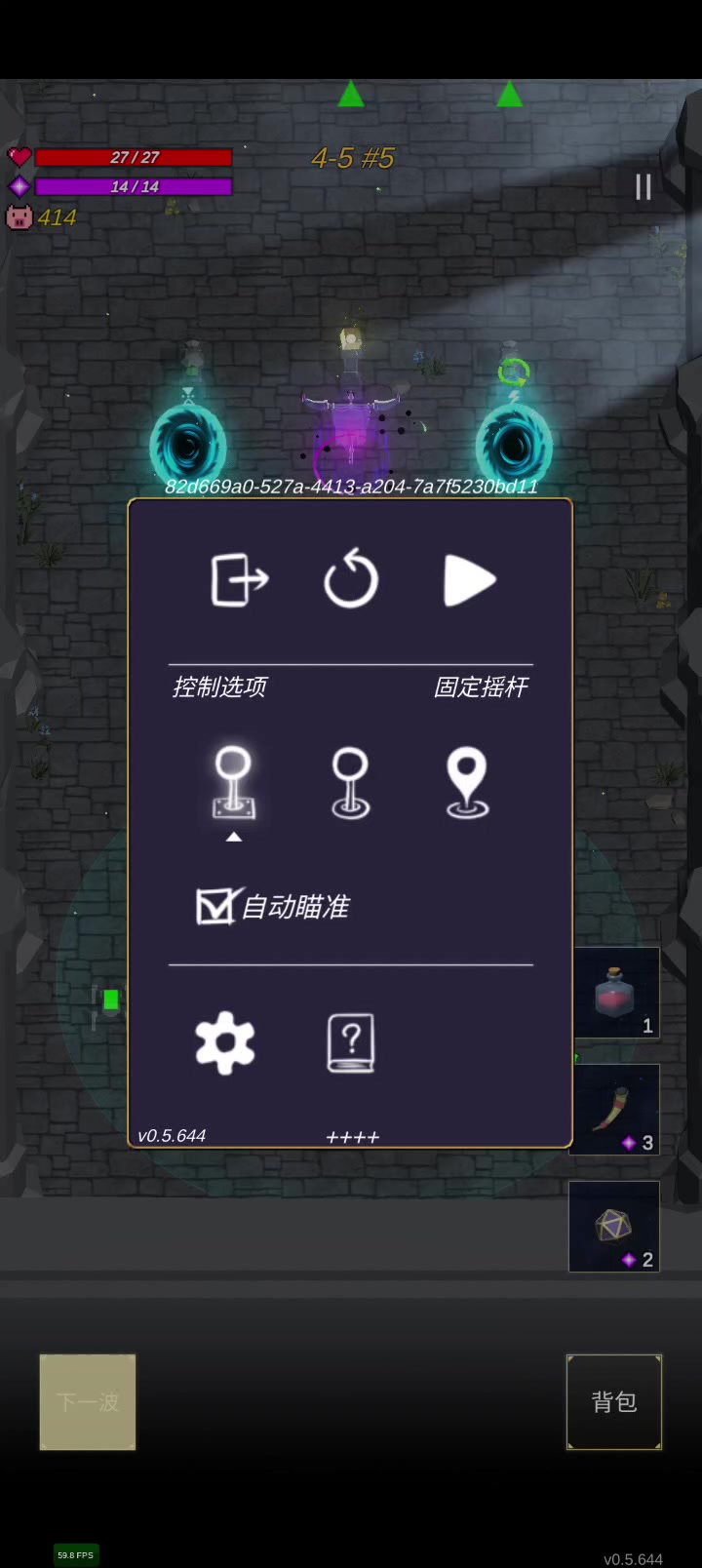Screen dimensions: 702x1568
Task: Tap the pause icon at top right
Action: 643,187
